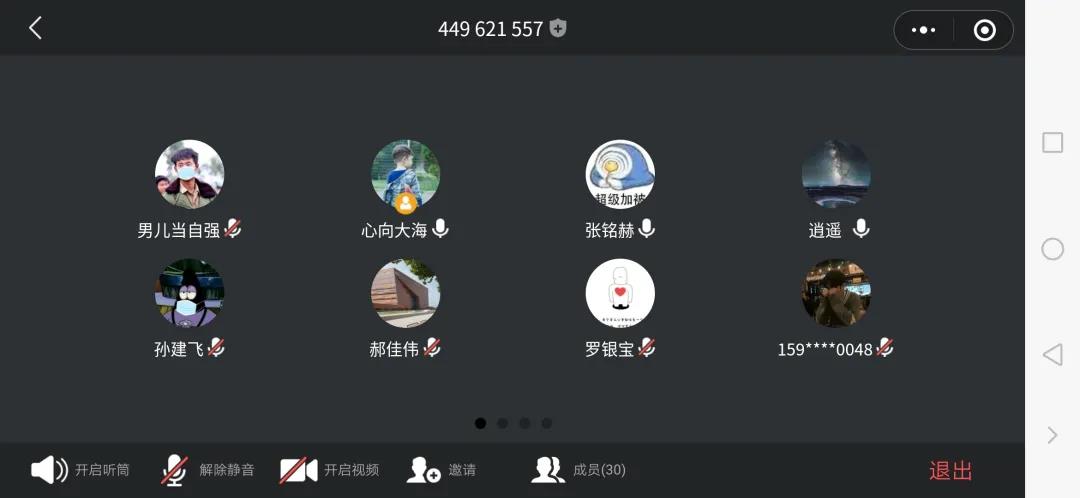The width and height of the screenshot is (1080, 498).
Task: Select participant 逍遥
Action: point(836,175)
